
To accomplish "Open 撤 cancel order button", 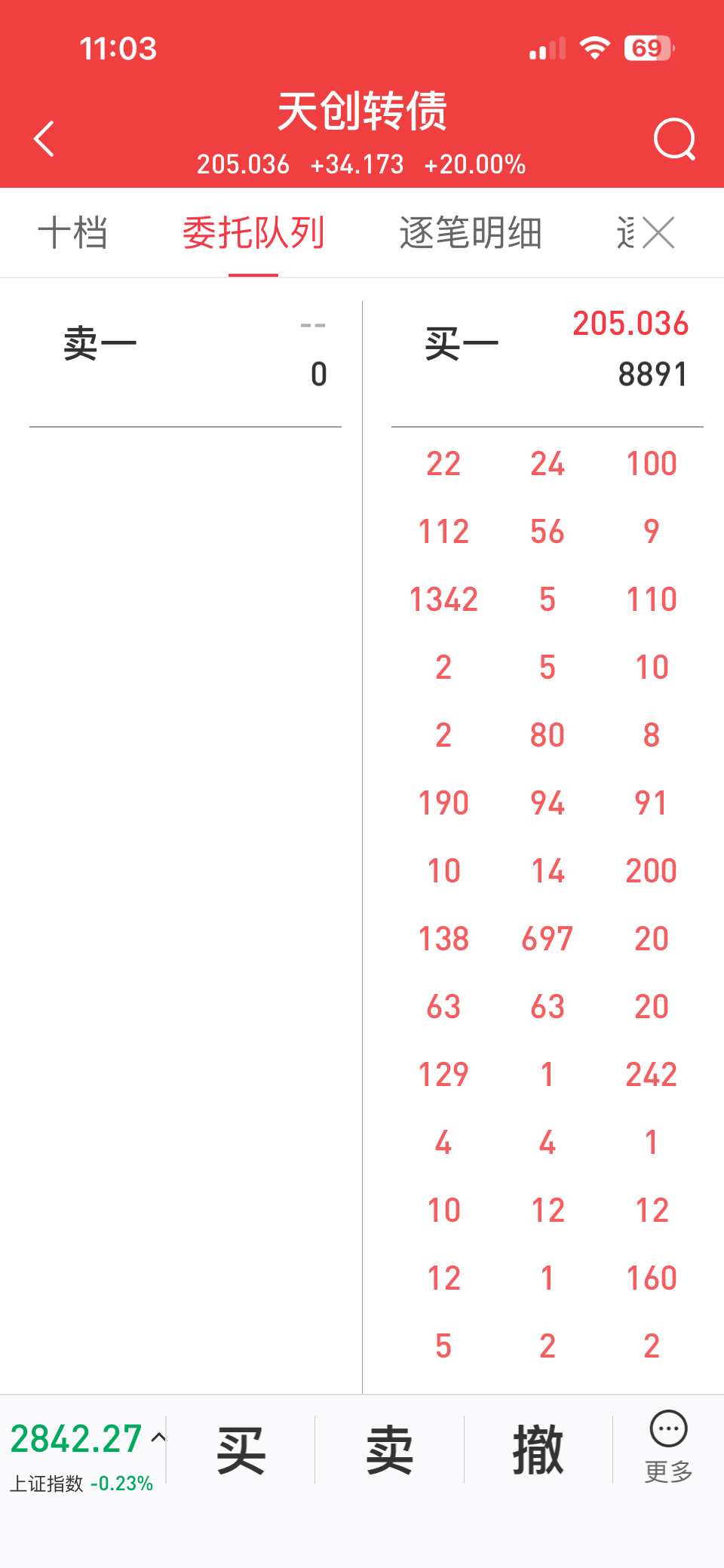I will pos(538,1449).
